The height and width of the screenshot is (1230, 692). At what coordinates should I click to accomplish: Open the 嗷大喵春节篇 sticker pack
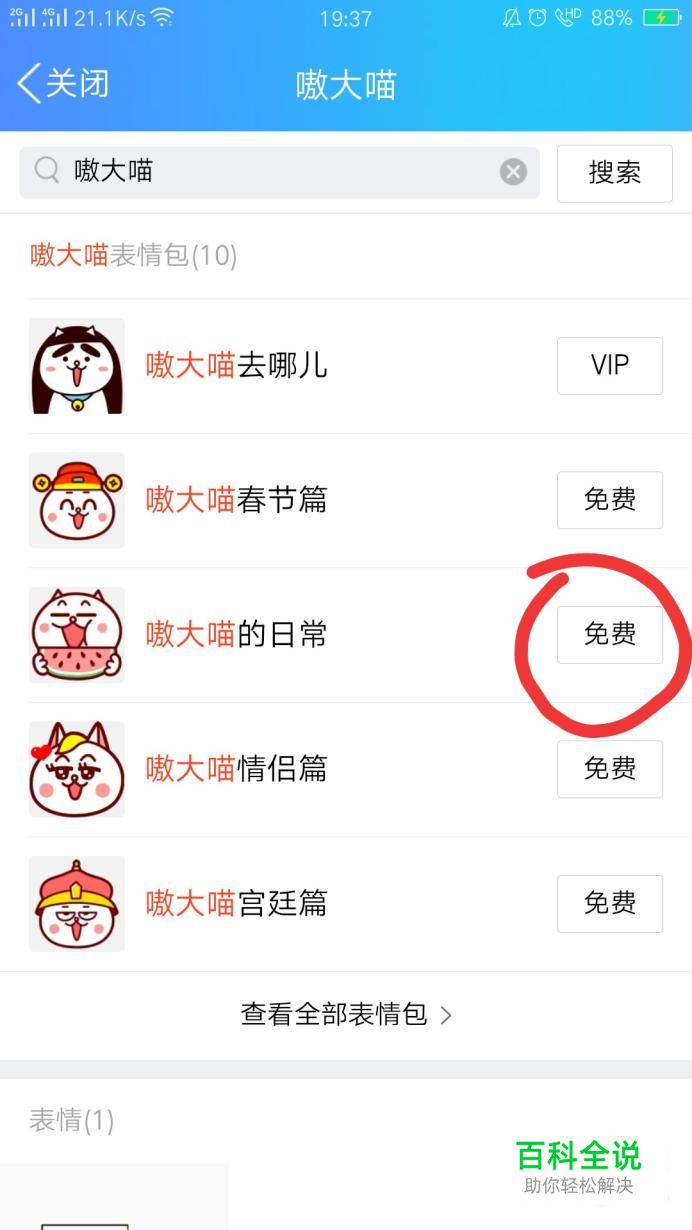(237, 500)
